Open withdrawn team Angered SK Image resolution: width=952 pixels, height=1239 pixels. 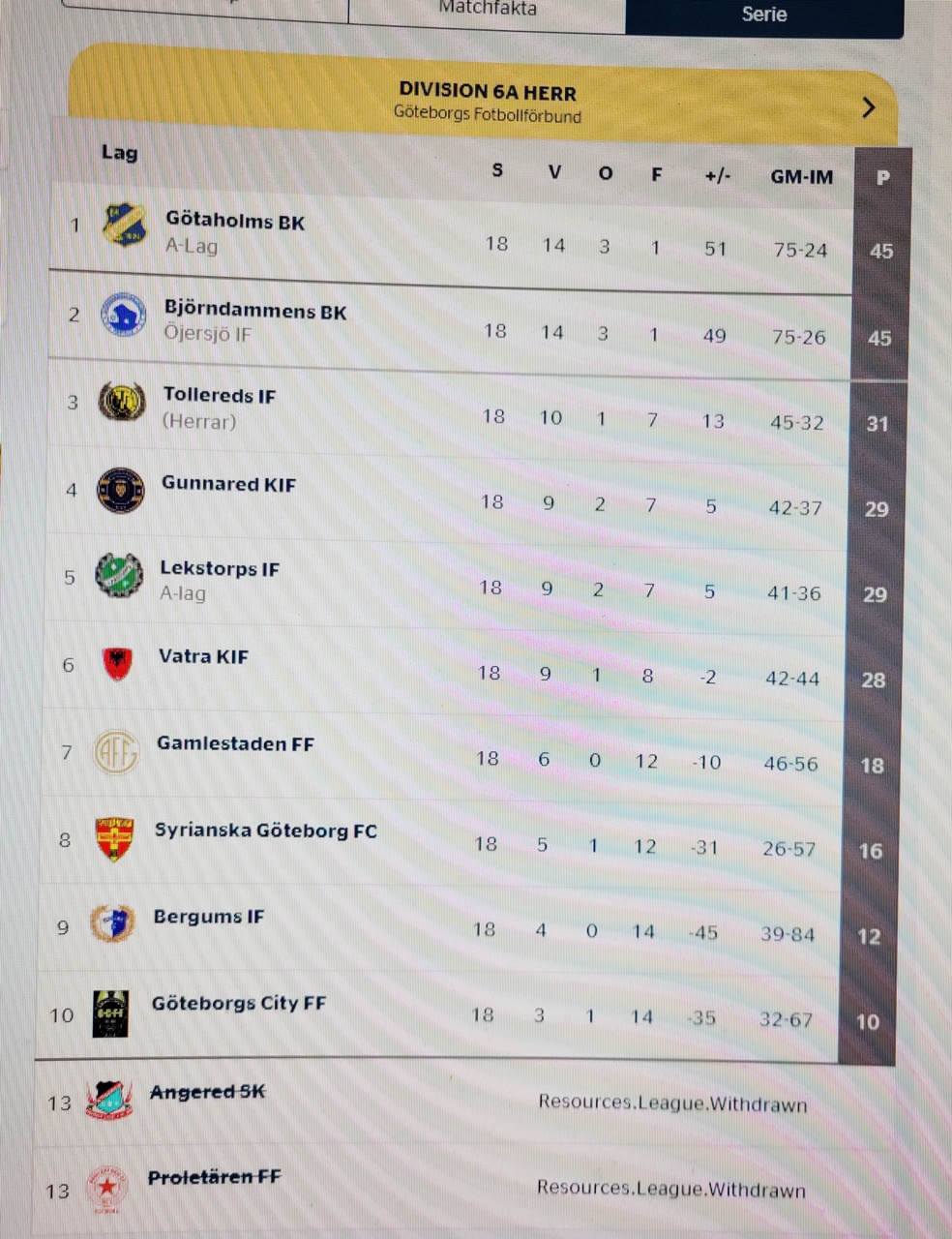click(x=207, y=1093)
